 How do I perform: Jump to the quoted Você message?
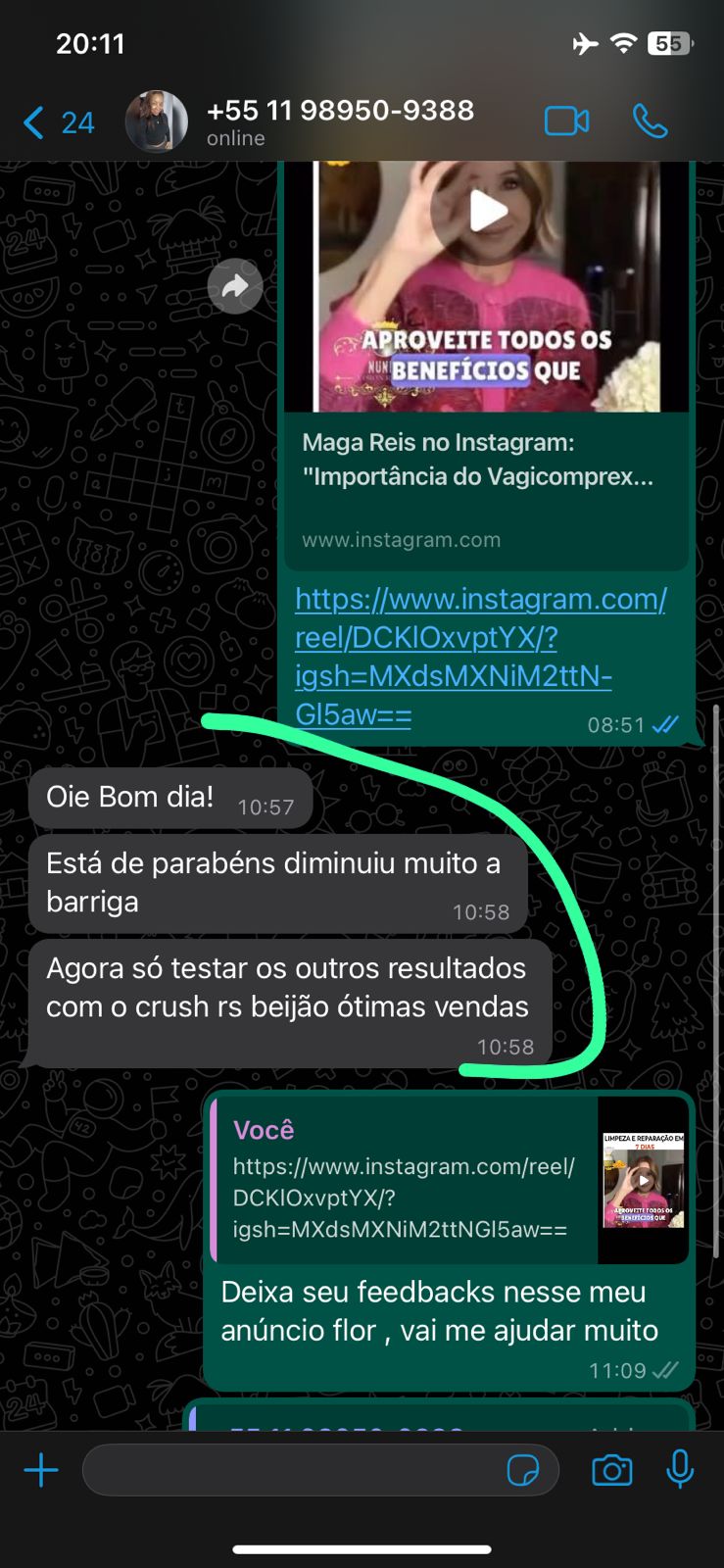click(x=450, y=1180)
